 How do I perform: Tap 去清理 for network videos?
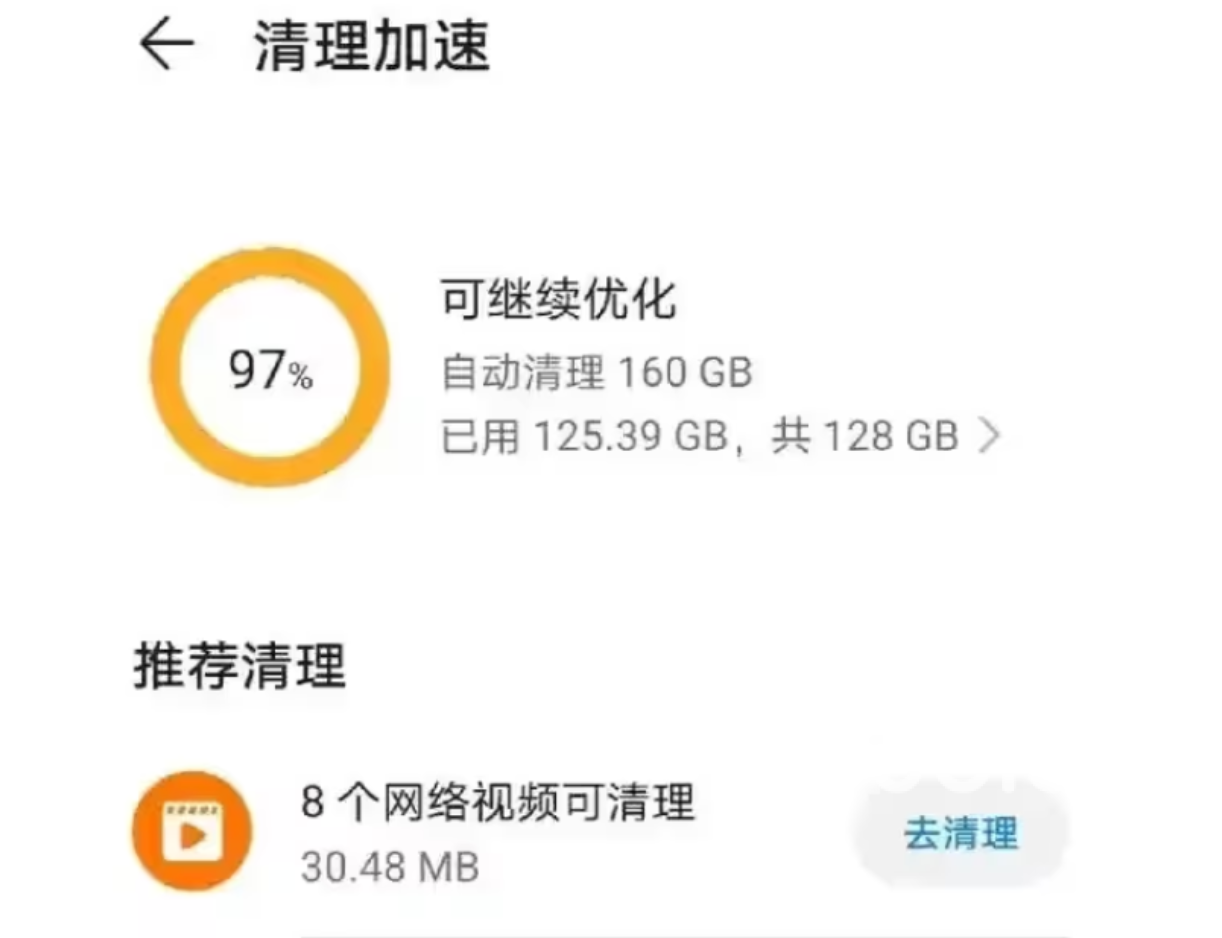pyautogui.click(x=961, y=832)
